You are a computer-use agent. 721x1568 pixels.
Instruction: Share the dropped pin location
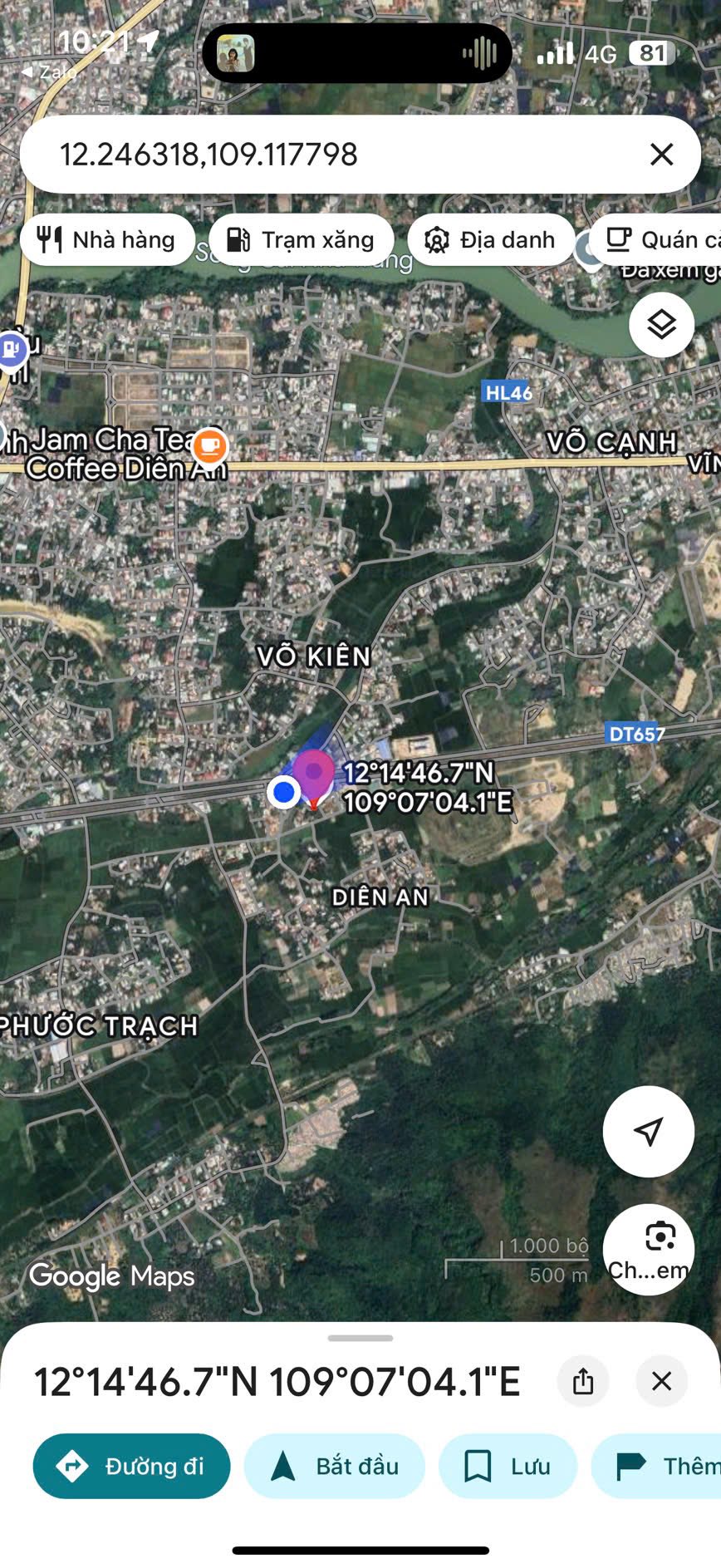(x=583, y=1381)
